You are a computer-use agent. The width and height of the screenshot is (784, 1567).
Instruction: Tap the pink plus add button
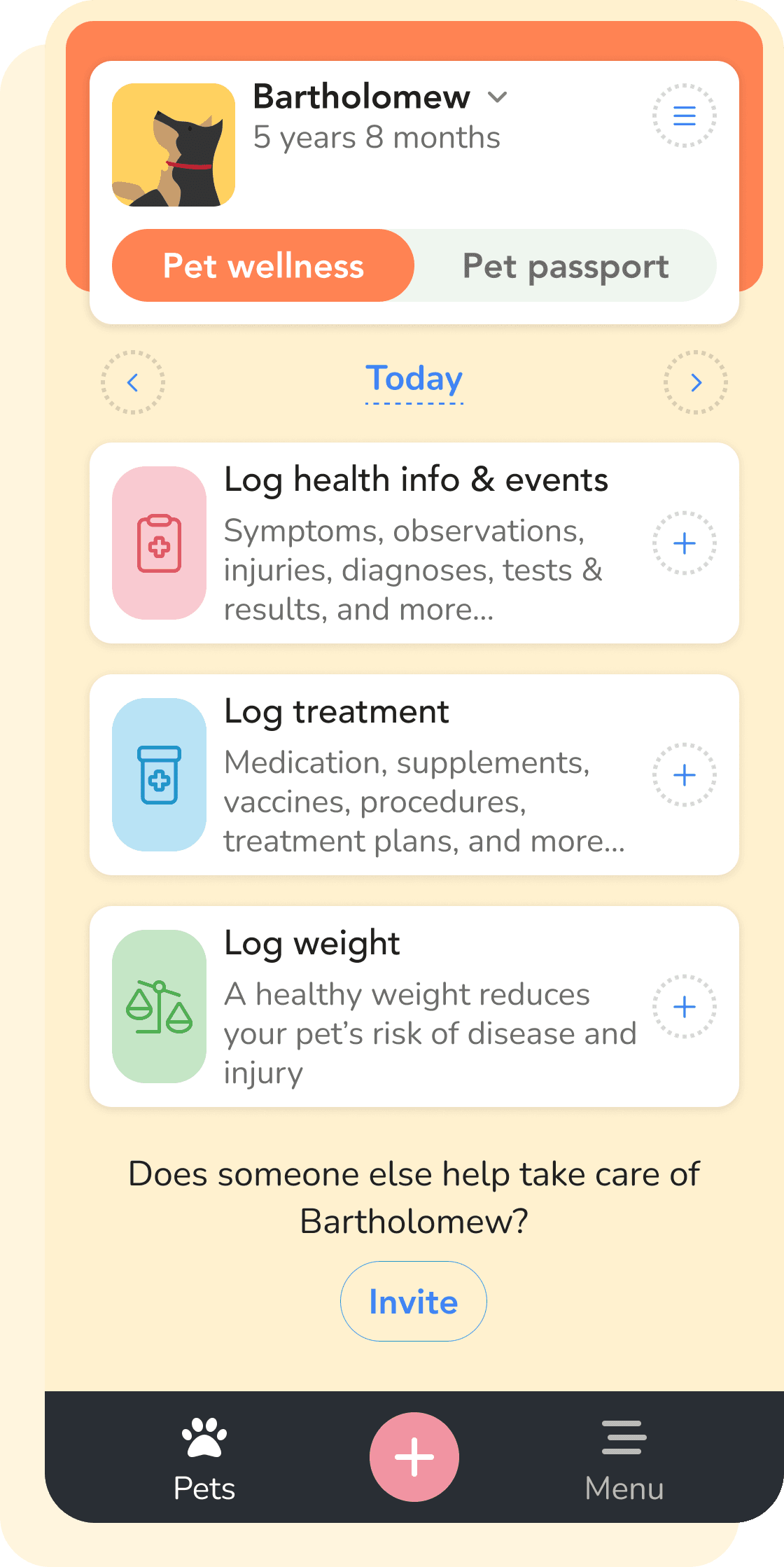(x=414, y=1457)
